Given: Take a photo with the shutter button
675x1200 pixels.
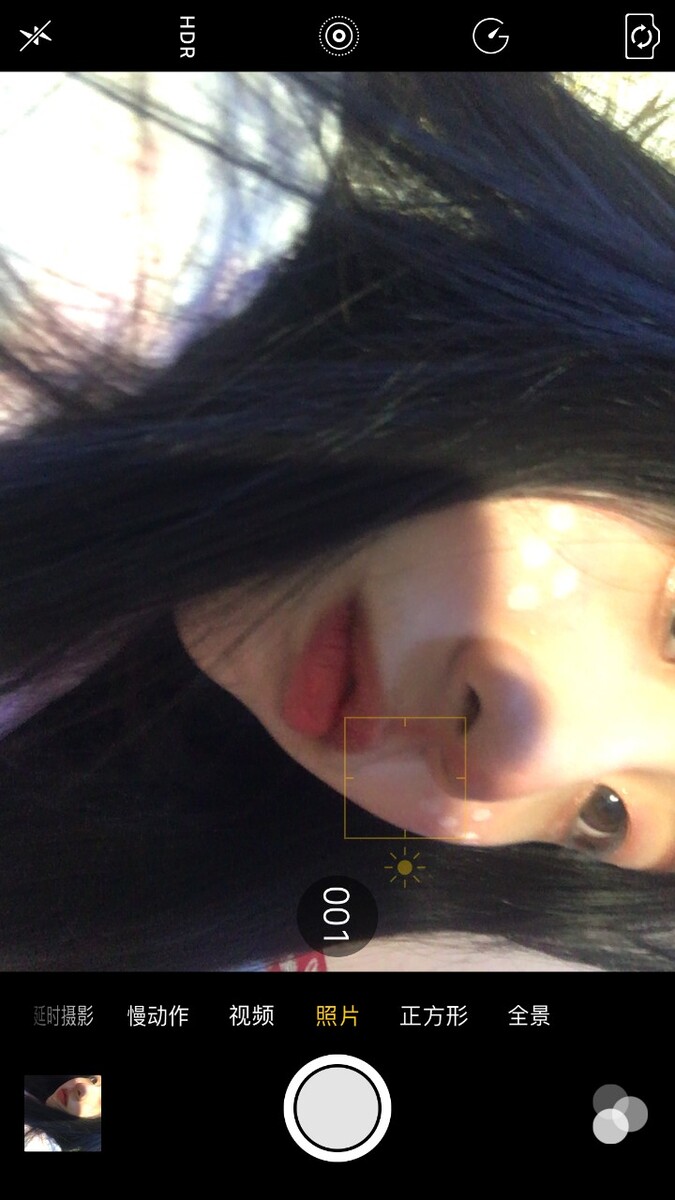Looking at the screenshot, I should click(337, 1108).
